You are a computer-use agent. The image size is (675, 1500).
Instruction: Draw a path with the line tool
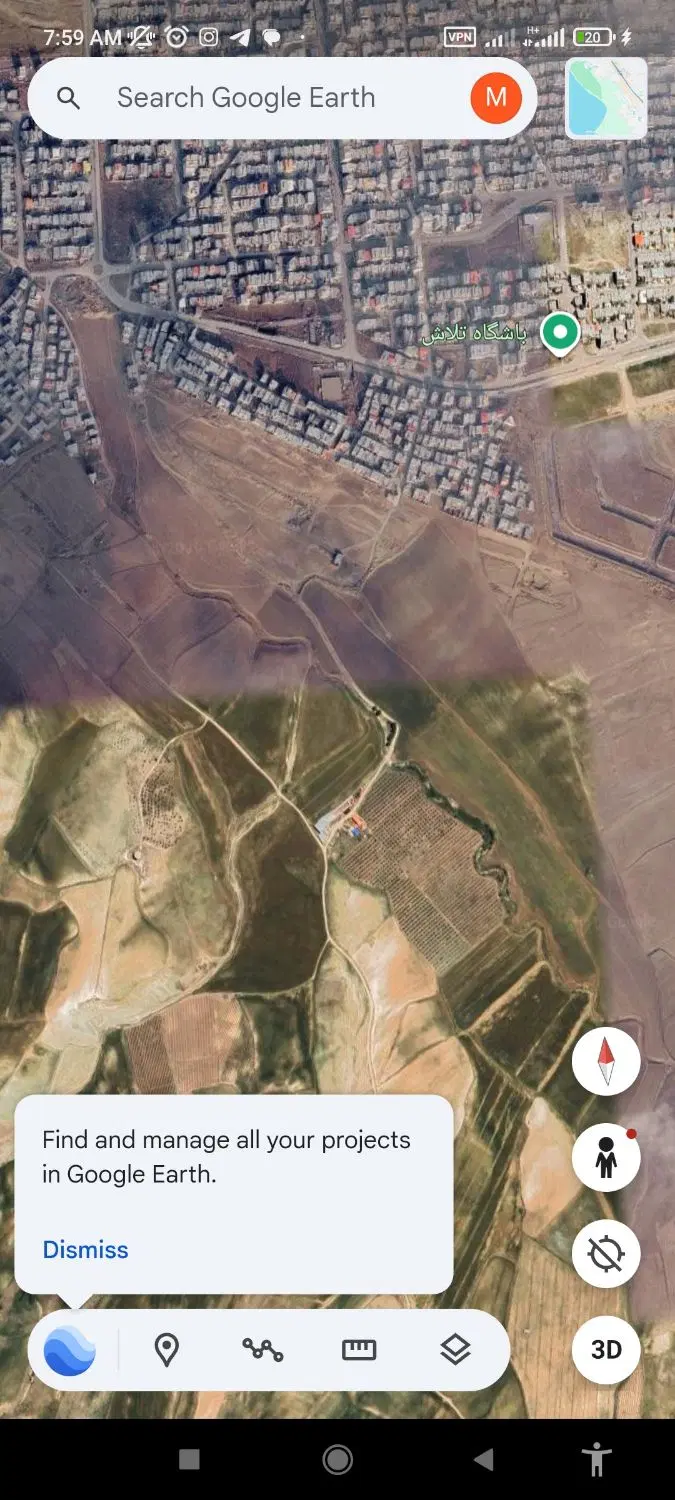click(x=262, y=1350)
